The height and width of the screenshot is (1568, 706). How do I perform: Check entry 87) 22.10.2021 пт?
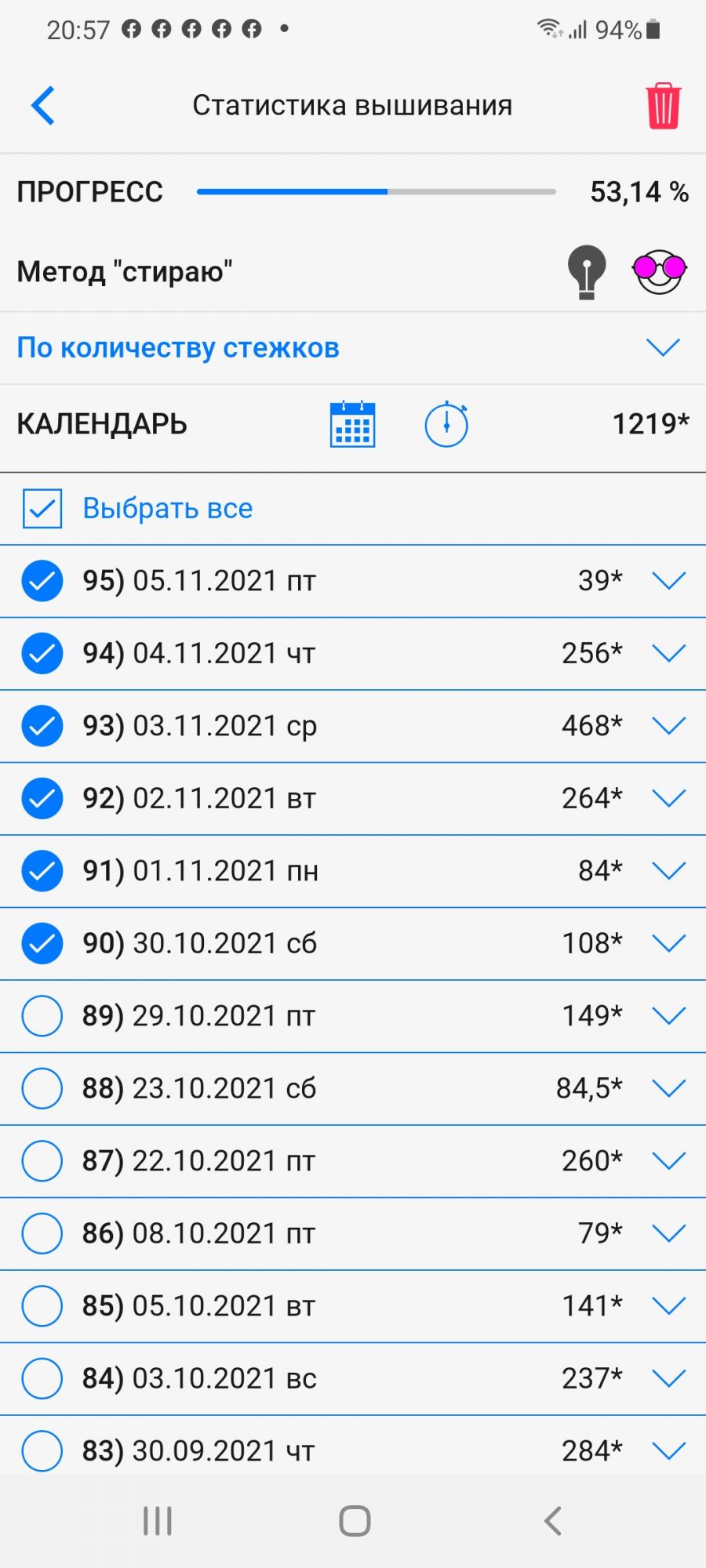pyautogui.click(x=42, y=1161)
